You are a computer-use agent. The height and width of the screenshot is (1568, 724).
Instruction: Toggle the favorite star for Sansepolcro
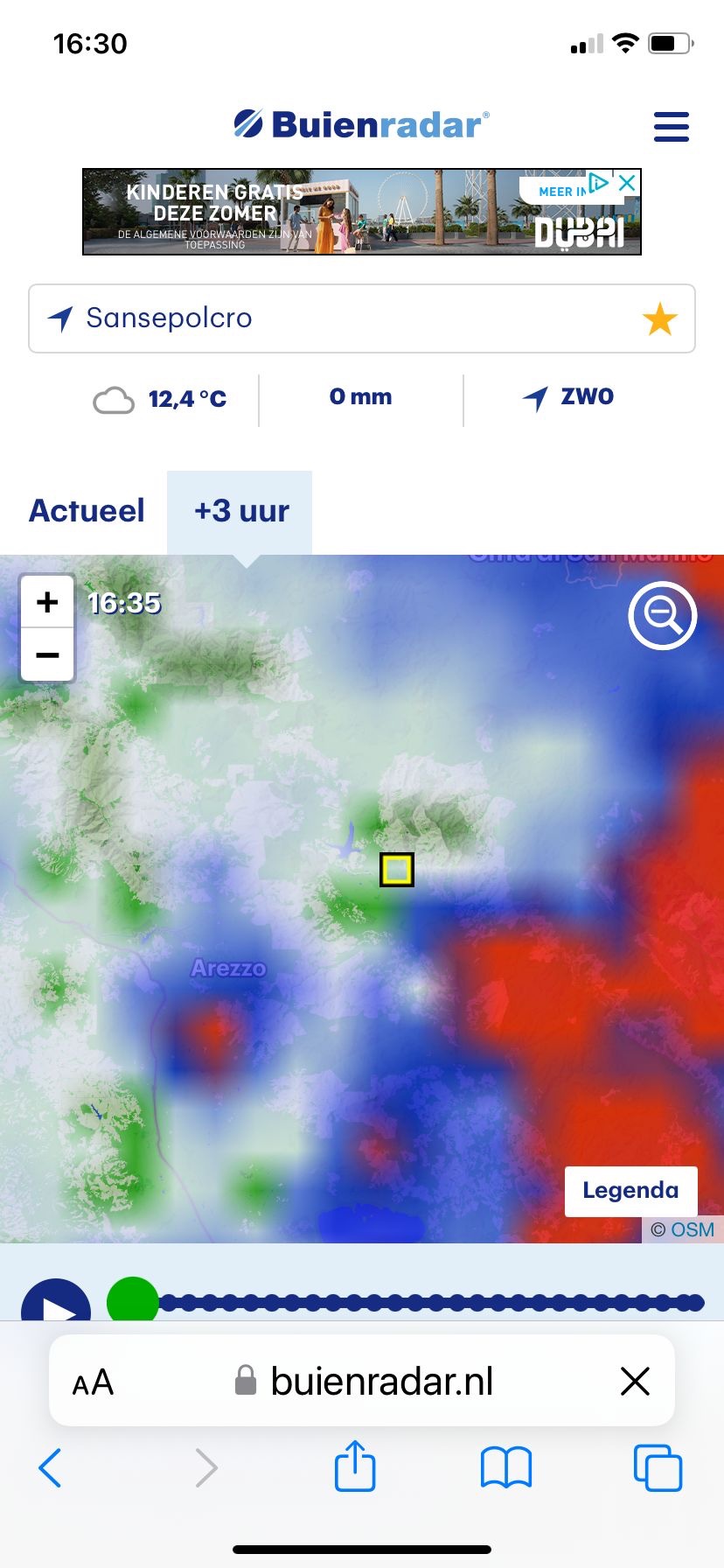pos(660,319)
